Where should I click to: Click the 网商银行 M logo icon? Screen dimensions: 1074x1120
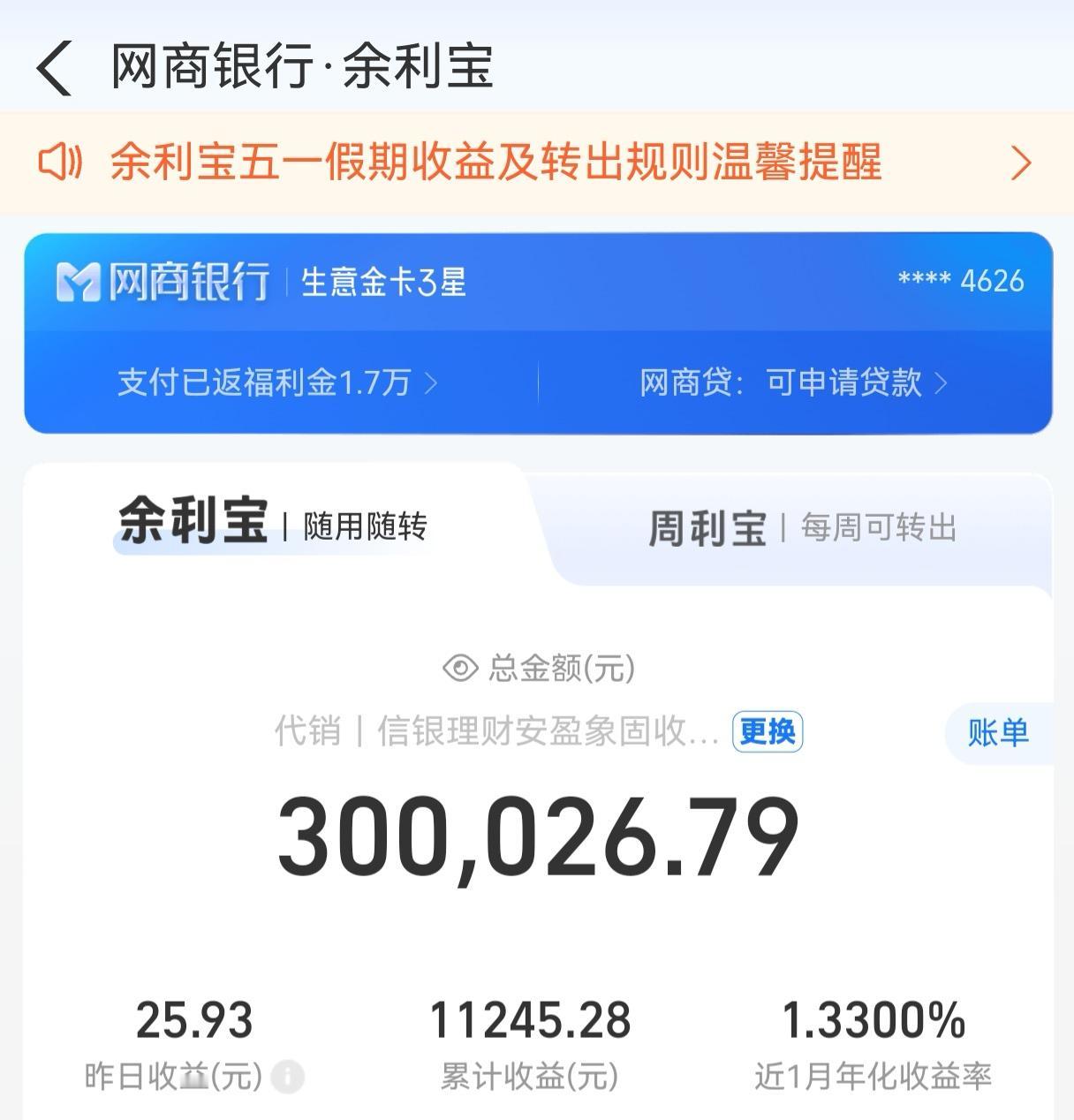click(x=79, y=283)
